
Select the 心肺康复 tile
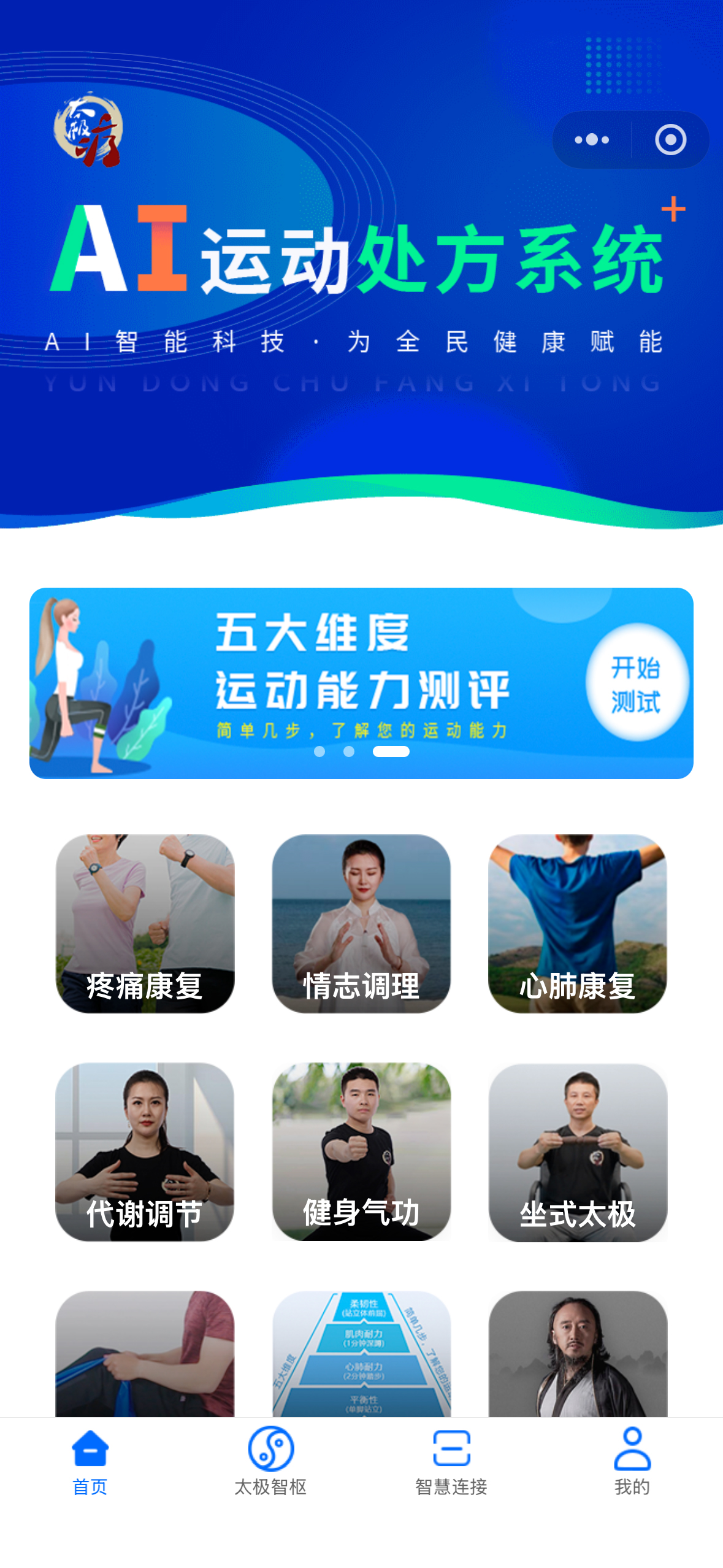tap(577, 923)
